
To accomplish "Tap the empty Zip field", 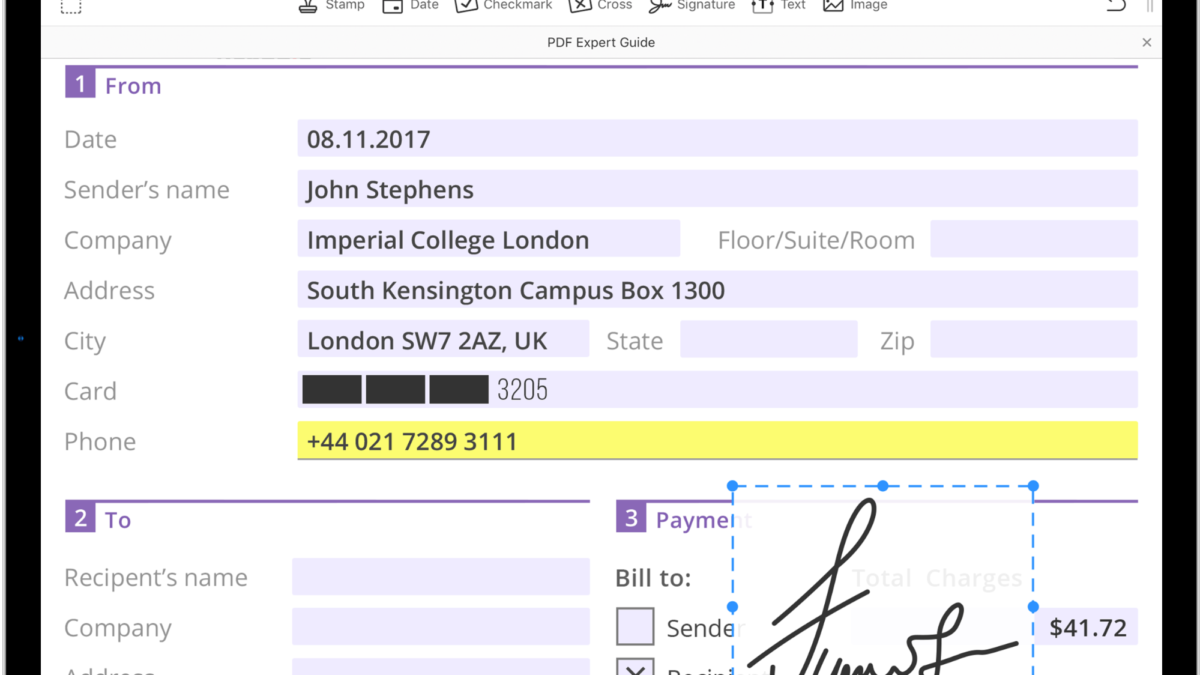I will click(x=1033, y=340).
